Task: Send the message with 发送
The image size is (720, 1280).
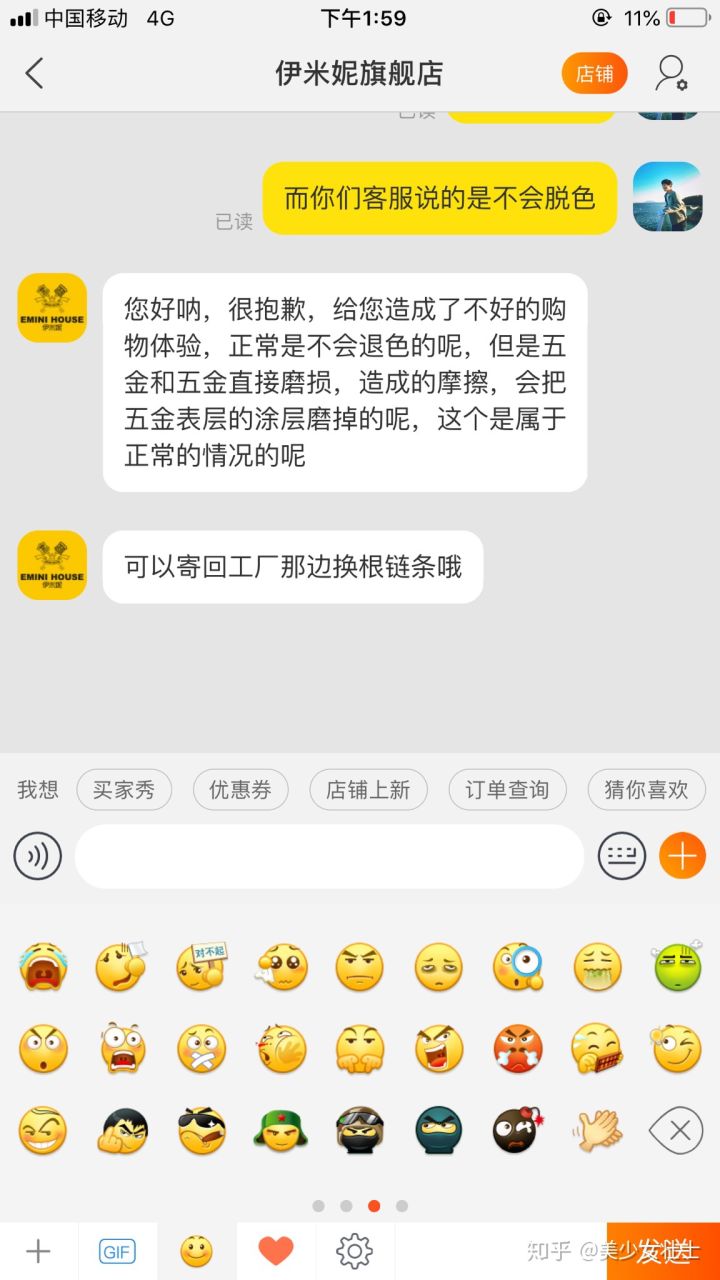Action: (663, 1251)
